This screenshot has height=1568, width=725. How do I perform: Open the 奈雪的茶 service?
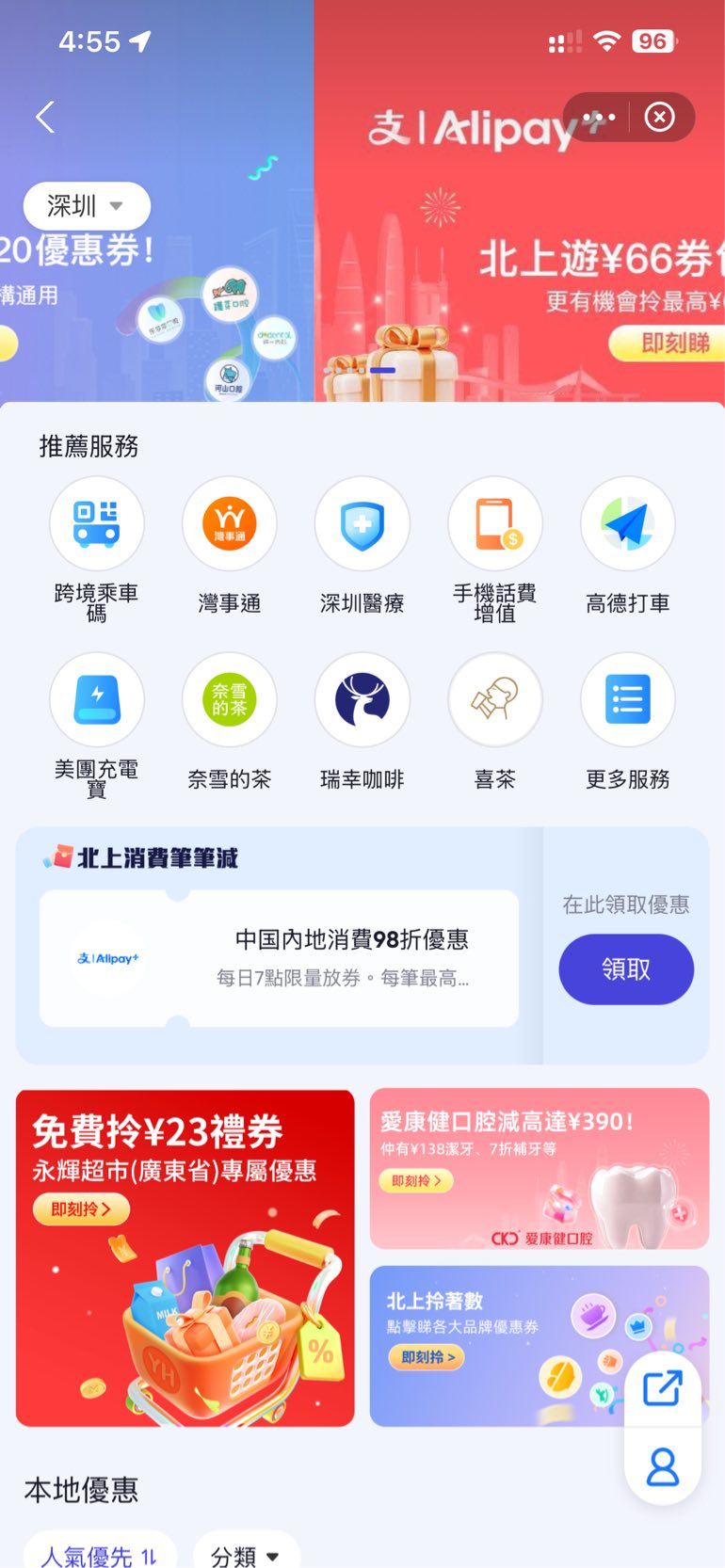pyautogui.click(x=230, y=699)
